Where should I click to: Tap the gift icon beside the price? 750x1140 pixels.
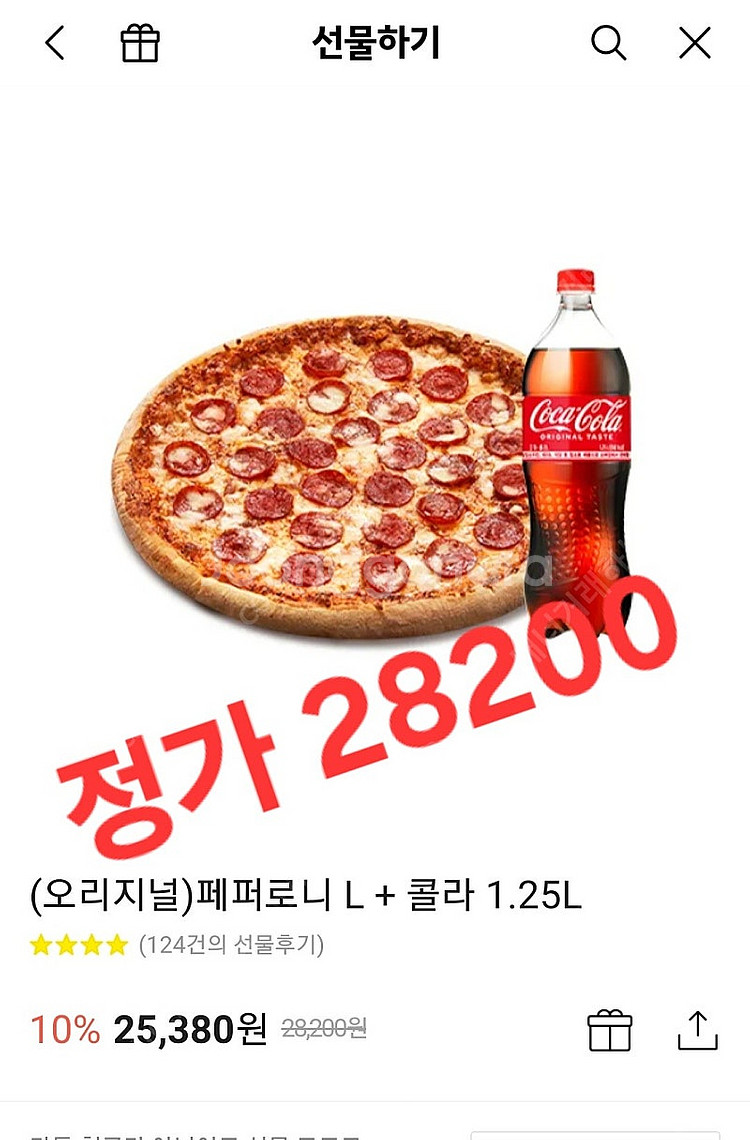click(610, 1029)
